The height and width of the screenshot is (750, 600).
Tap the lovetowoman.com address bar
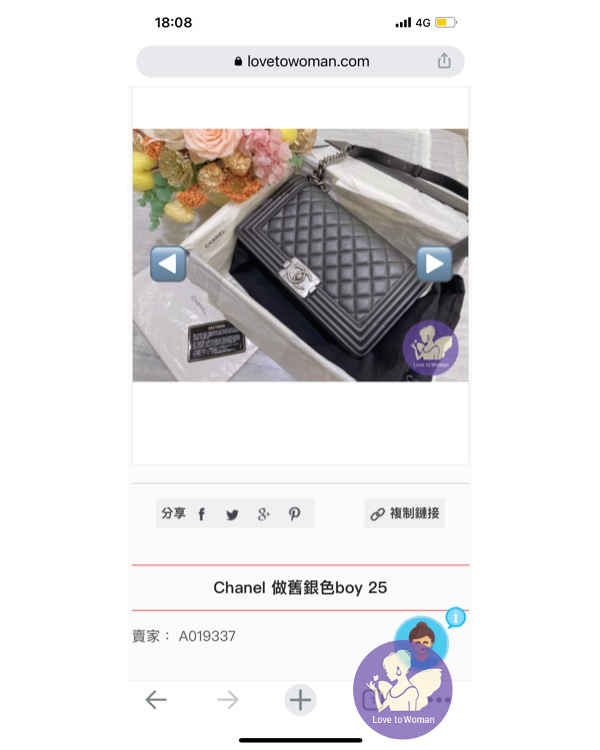300,61
